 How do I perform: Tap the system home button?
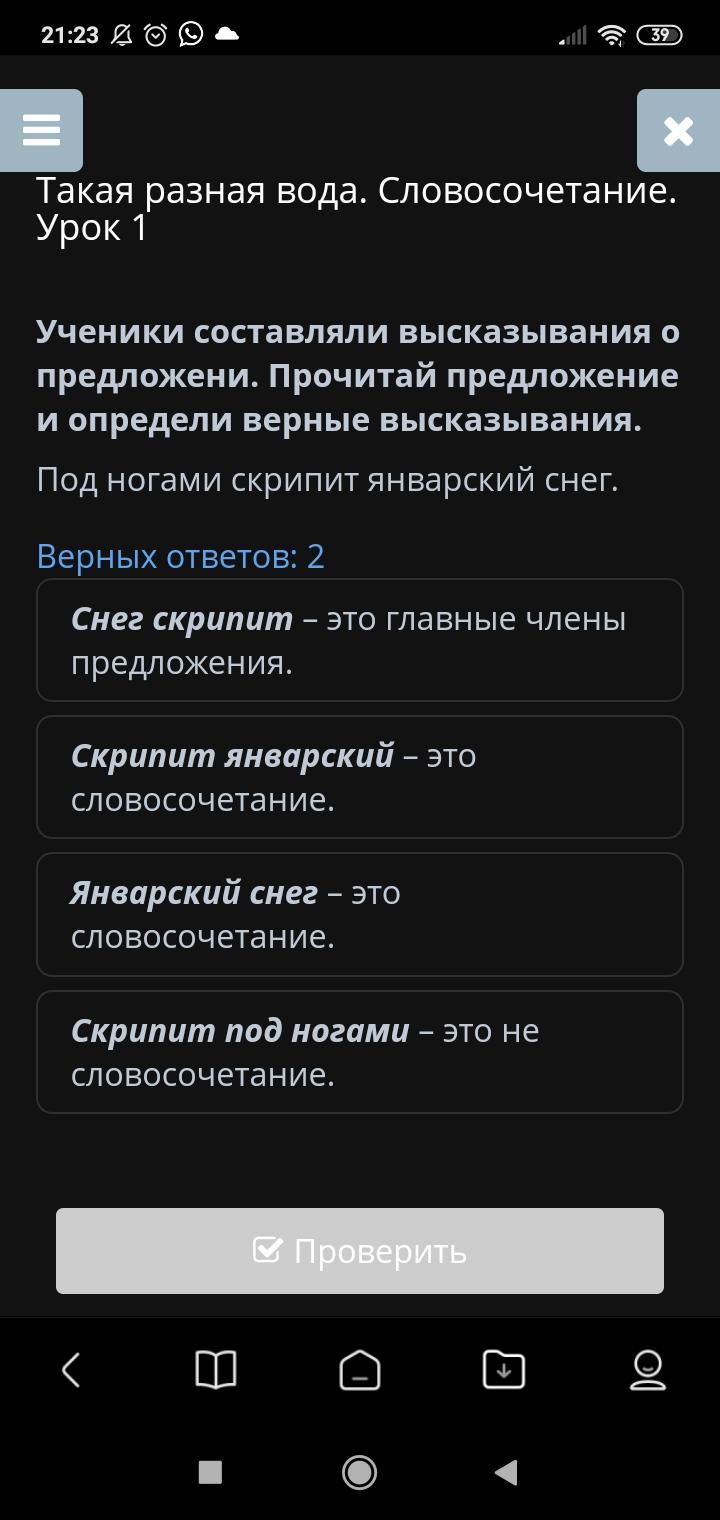click(359, 1472)
